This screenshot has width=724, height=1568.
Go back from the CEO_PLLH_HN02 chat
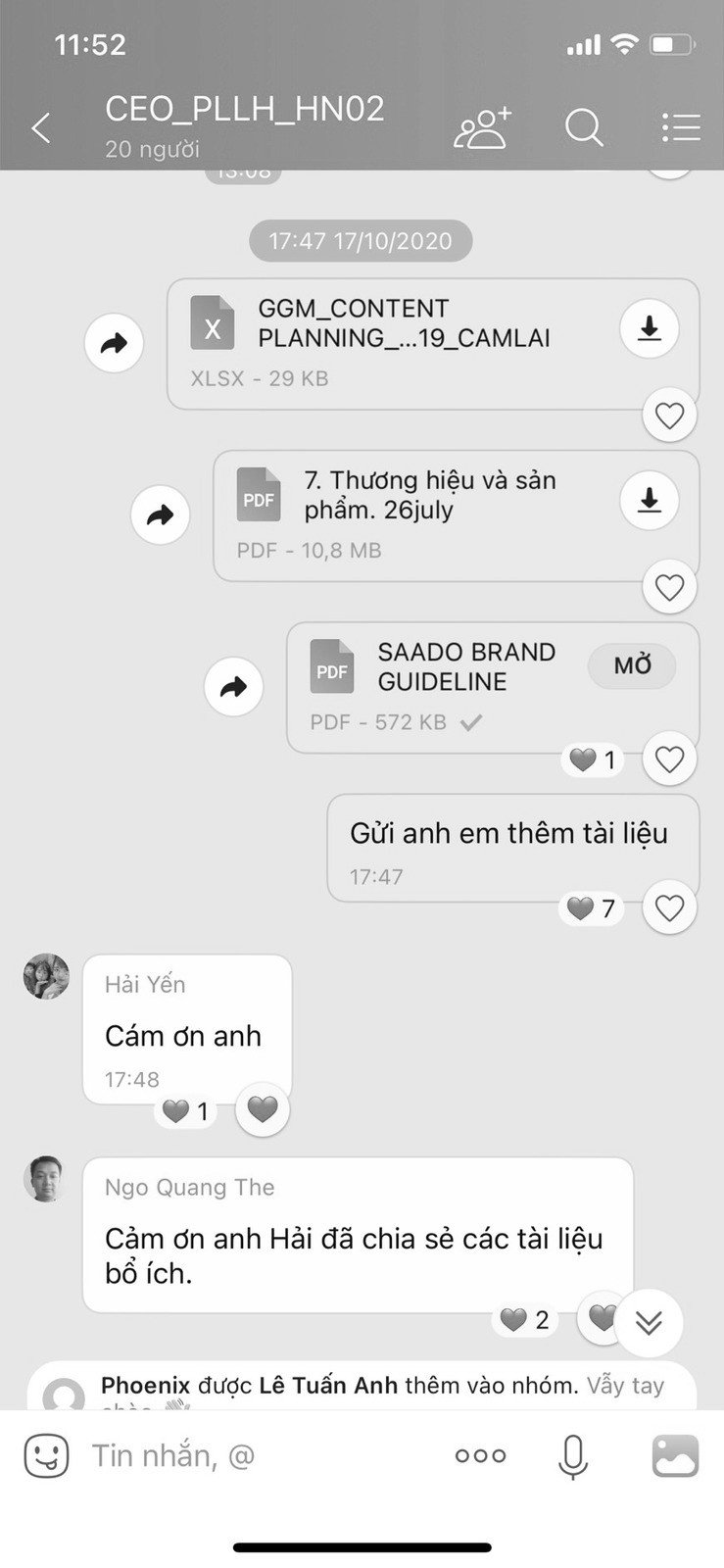41,127
